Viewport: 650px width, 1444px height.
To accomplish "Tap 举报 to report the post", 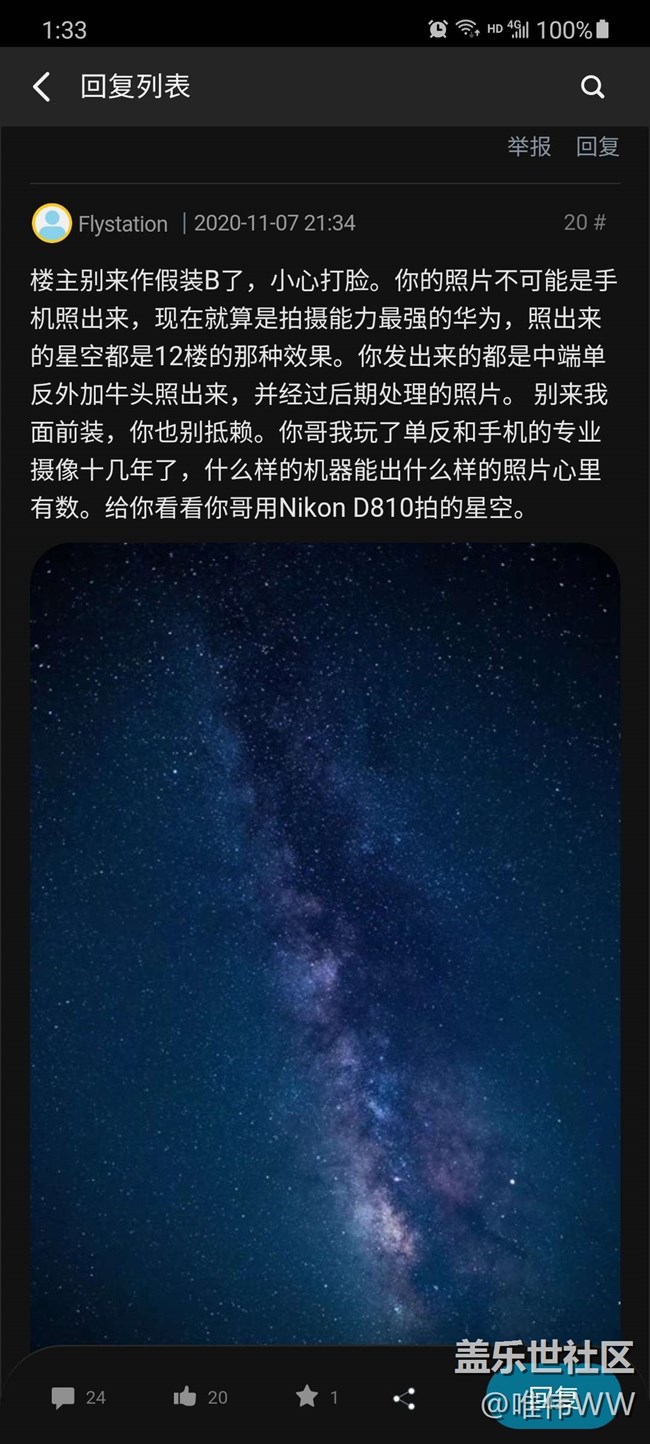I will [x=529, y=147].
